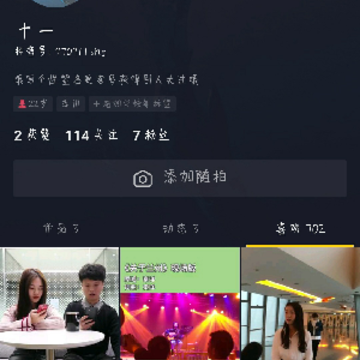Open the video of two people at table
360x360 pixels.
click(59, 304)
